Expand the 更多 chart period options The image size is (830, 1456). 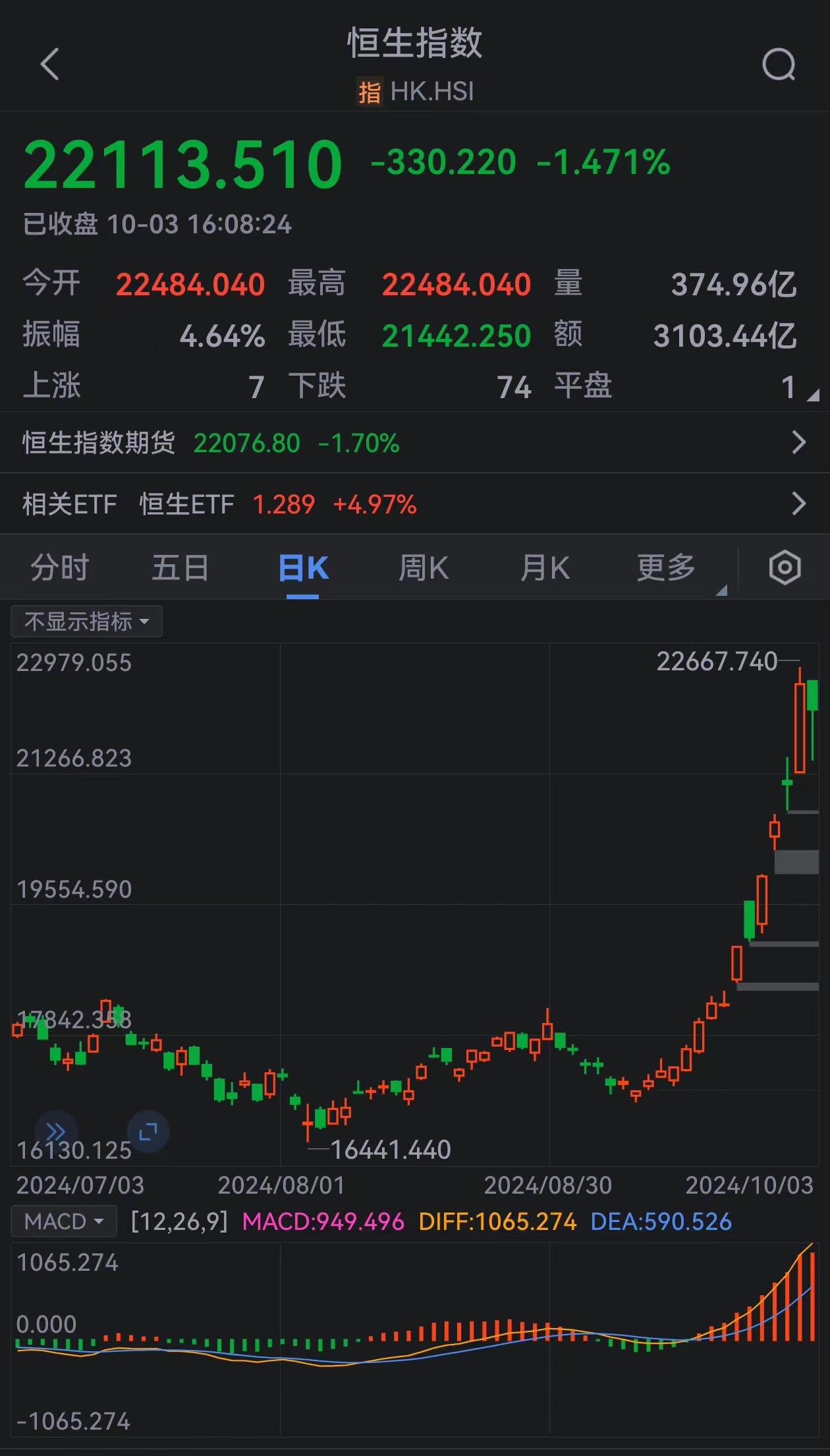pos(667,568)
